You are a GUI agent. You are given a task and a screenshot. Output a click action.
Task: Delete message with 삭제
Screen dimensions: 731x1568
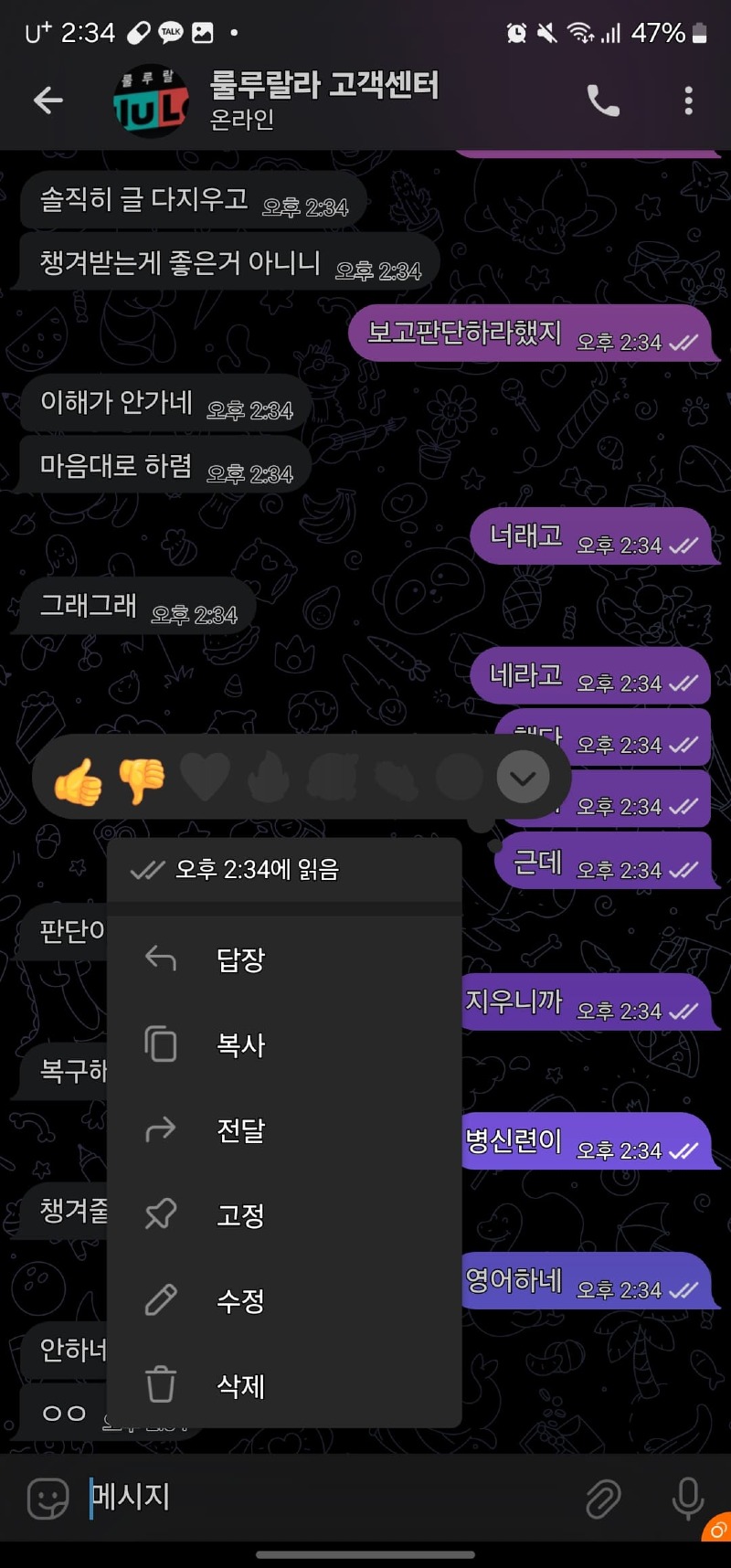pyautogui.click(x=240, y=1386)
